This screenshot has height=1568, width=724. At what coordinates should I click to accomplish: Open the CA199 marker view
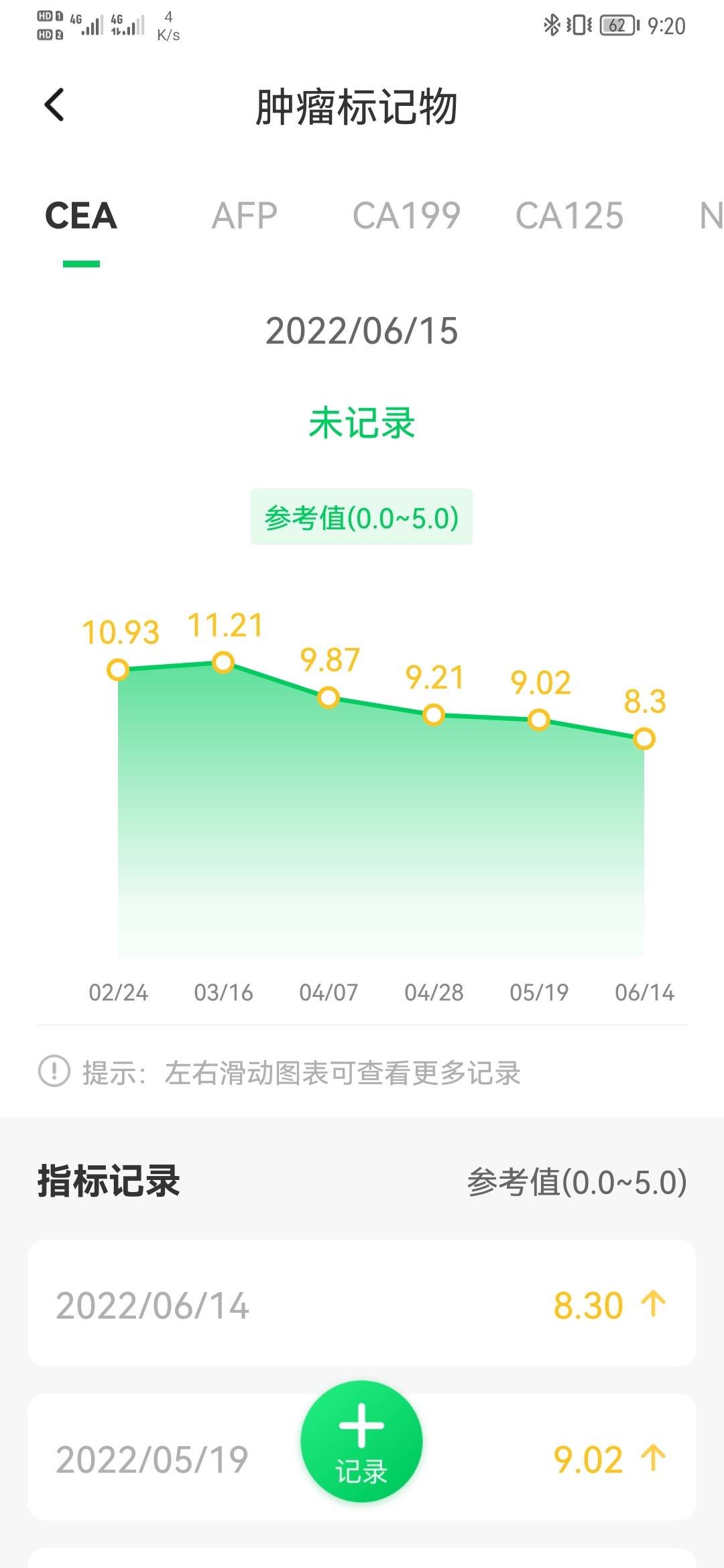point(406,216)
